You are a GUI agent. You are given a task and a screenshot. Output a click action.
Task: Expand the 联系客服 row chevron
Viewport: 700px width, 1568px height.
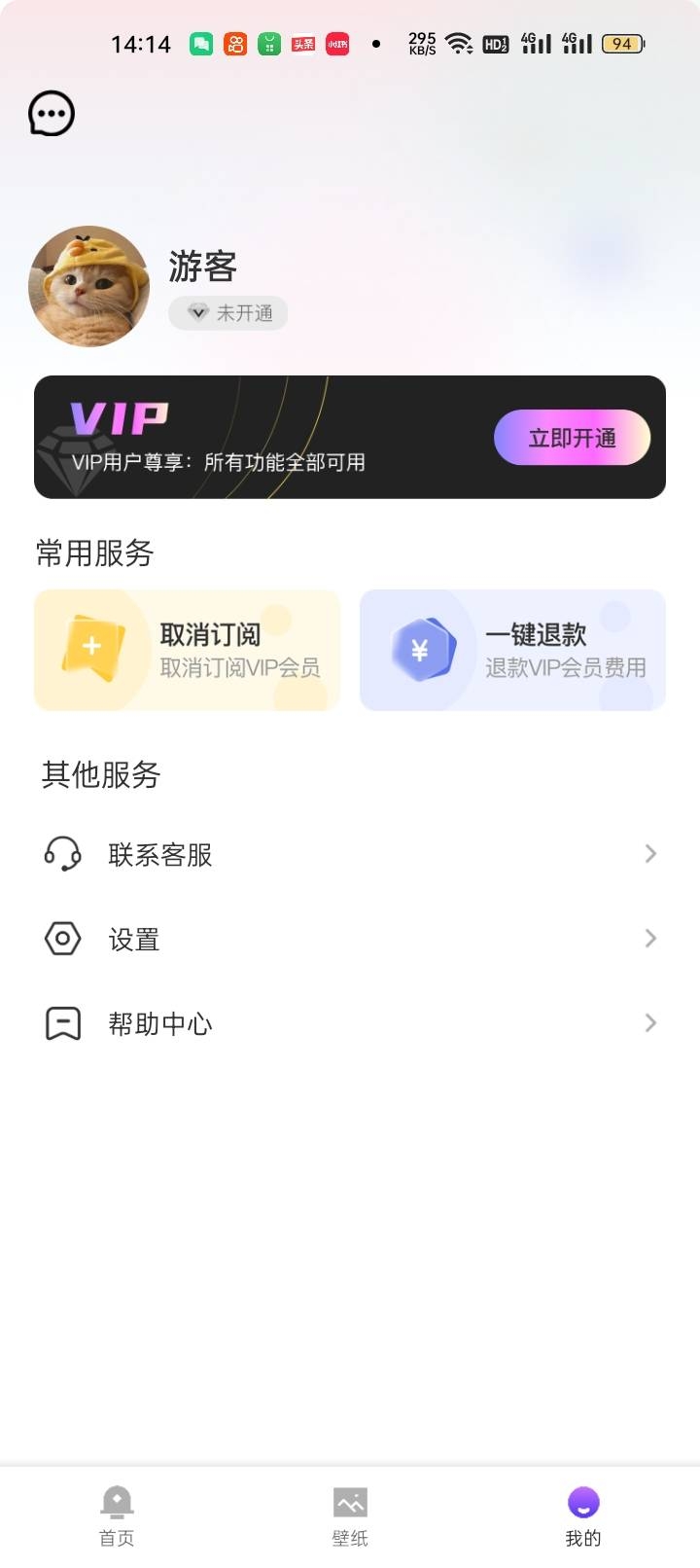[650, 854]
